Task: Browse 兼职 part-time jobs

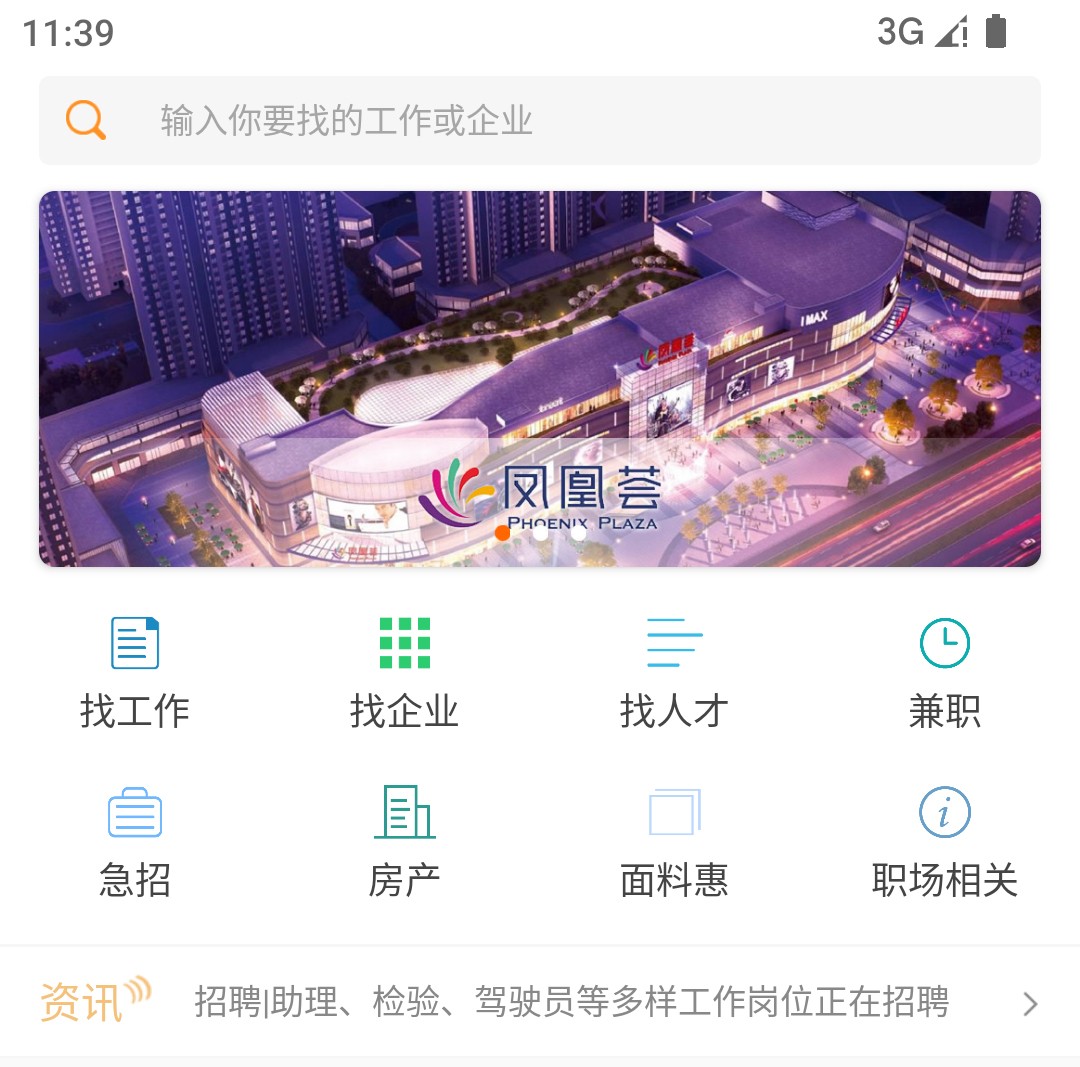Action: click(945, 672)
